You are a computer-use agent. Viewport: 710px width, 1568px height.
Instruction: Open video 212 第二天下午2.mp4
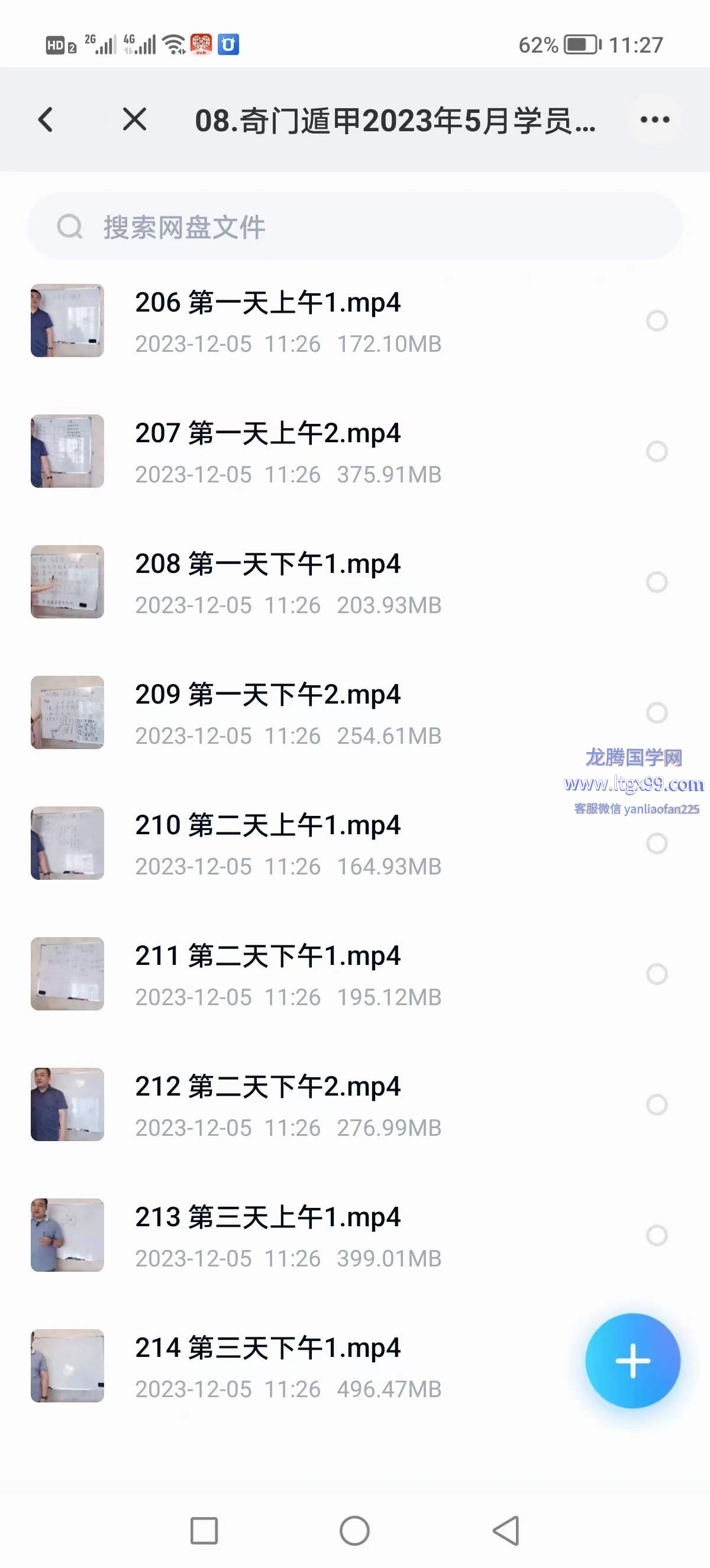tap(268, 1087)
